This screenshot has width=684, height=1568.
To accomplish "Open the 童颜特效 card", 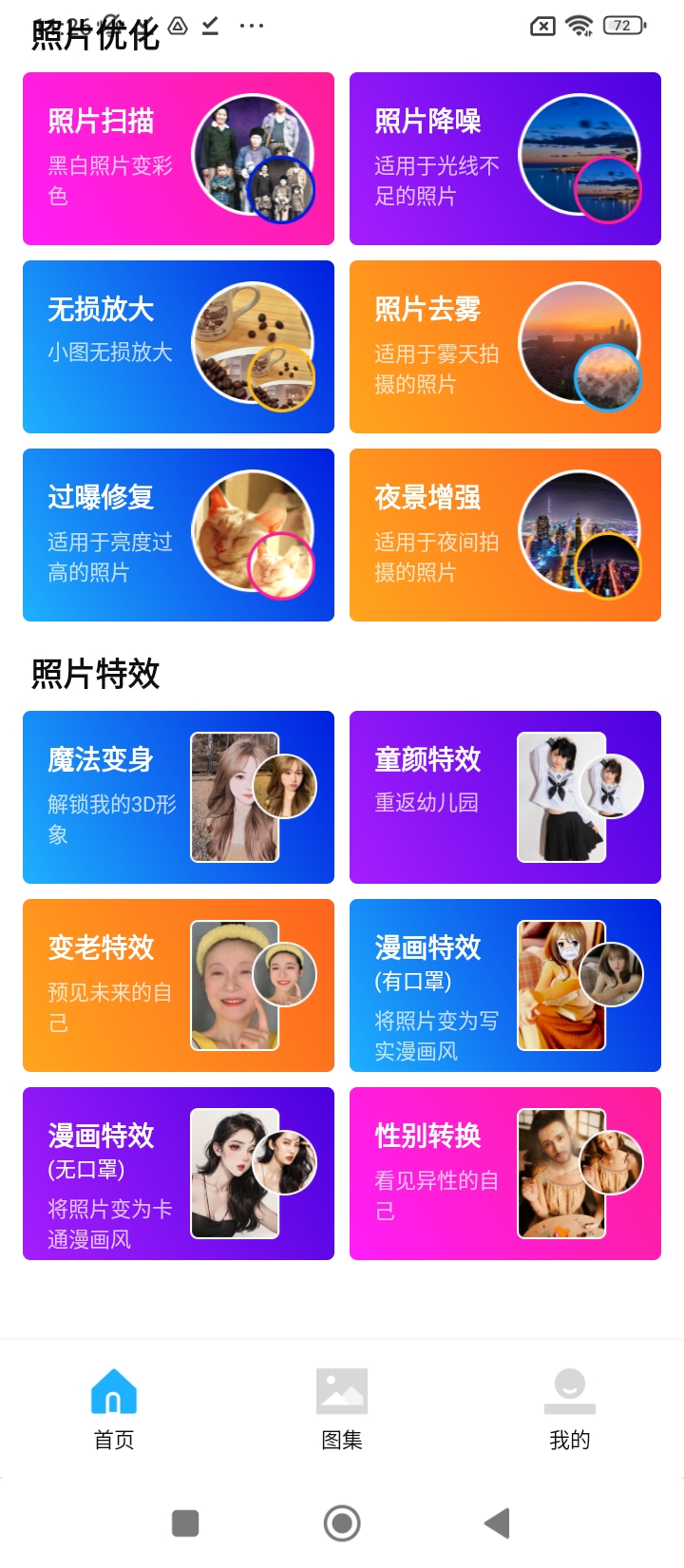I will click(505, 797).
